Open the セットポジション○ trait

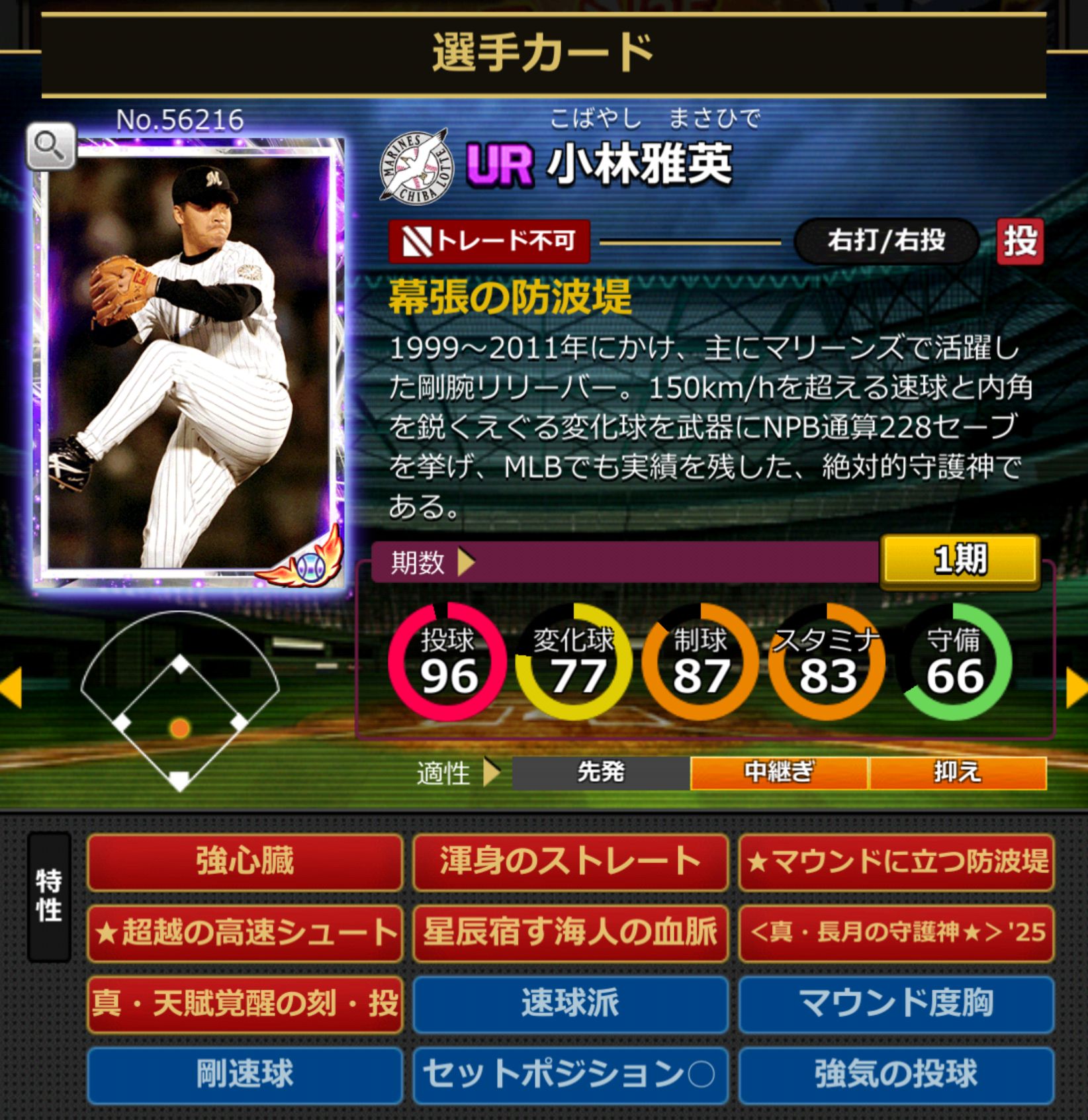pyautogui.click(x=570, y=1074)
